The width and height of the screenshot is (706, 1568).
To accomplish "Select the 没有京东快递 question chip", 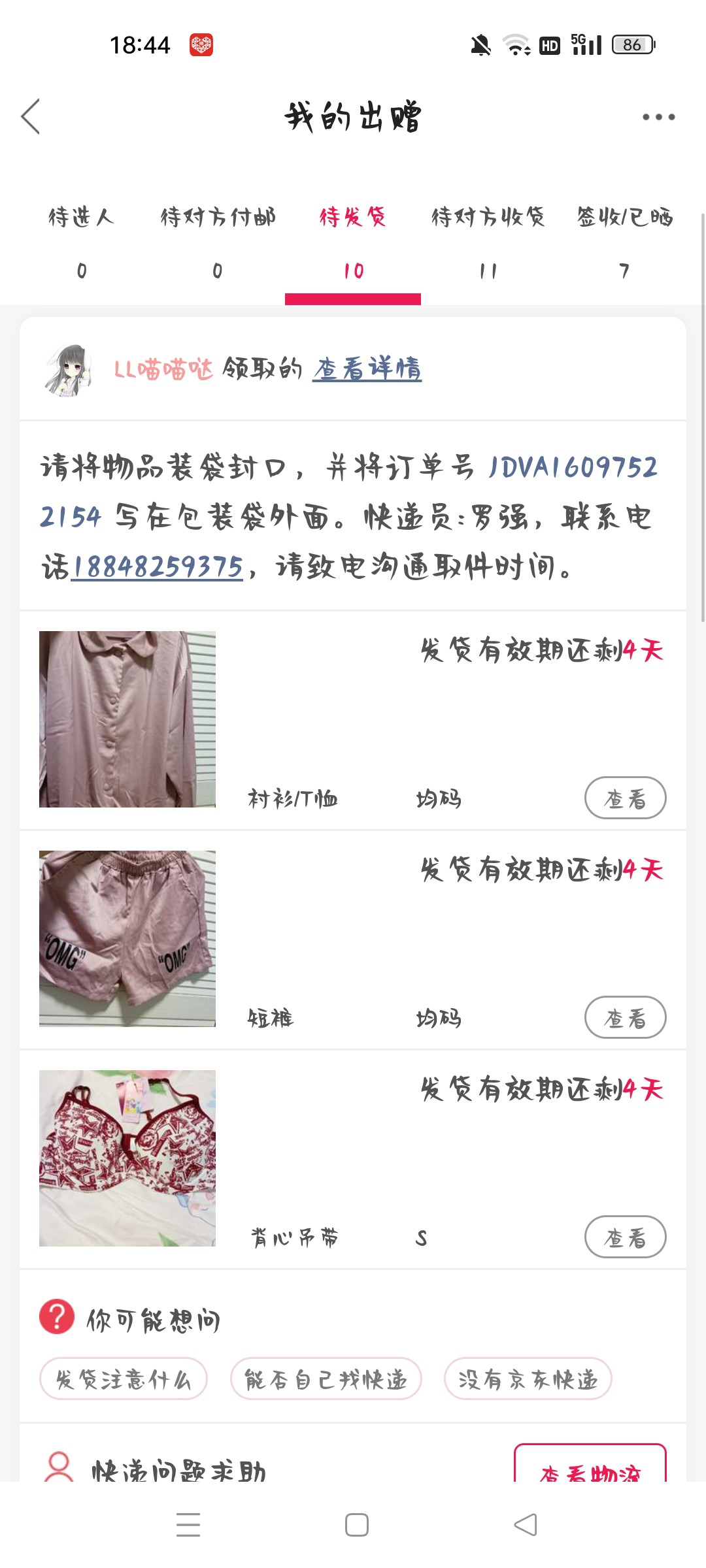I will pyautogui.click(x=528, y=1379).
